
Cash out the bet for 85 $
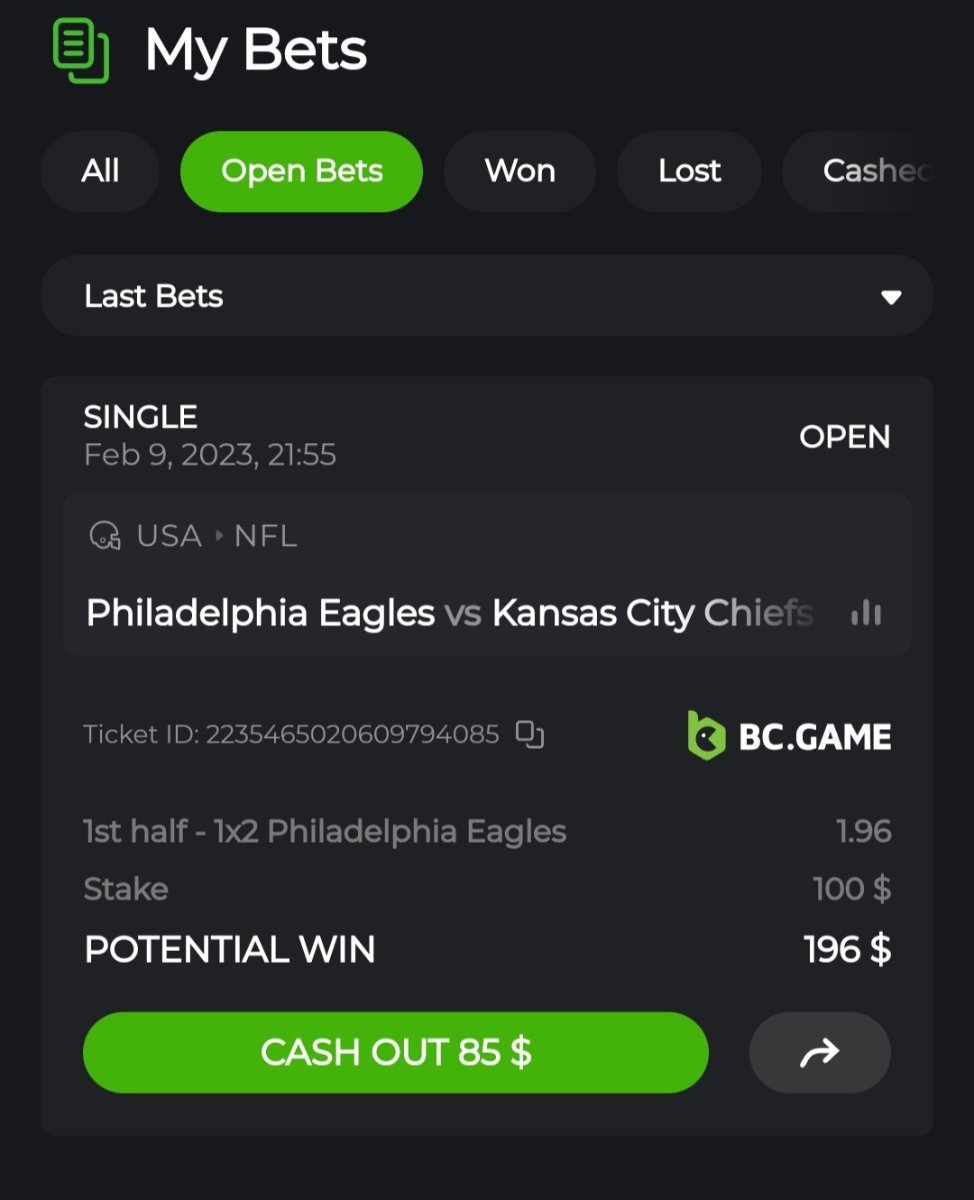coord(395,1052)
